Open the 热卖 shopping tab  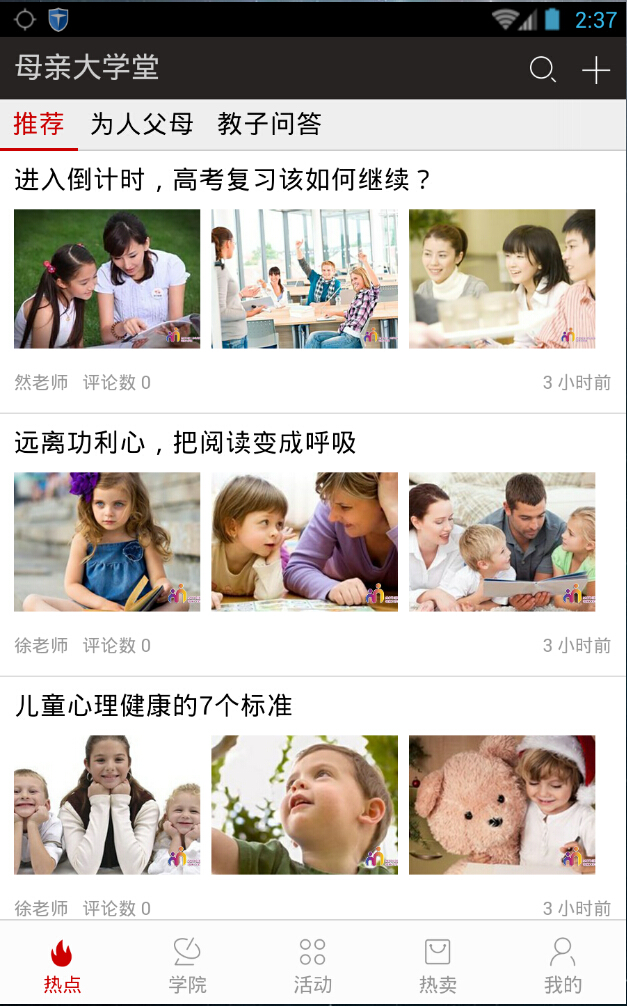point(437,964)
